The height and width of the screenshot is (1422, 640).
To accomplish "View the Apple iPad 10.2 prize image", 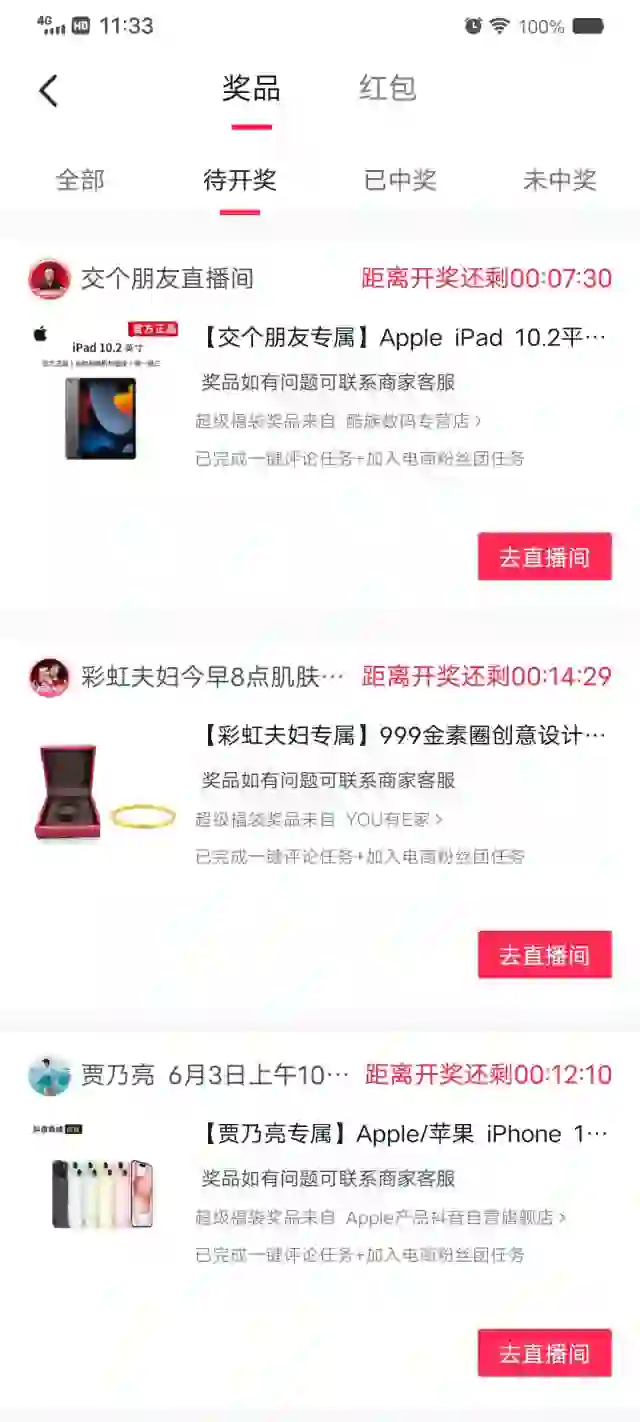I will coord(102,392).
